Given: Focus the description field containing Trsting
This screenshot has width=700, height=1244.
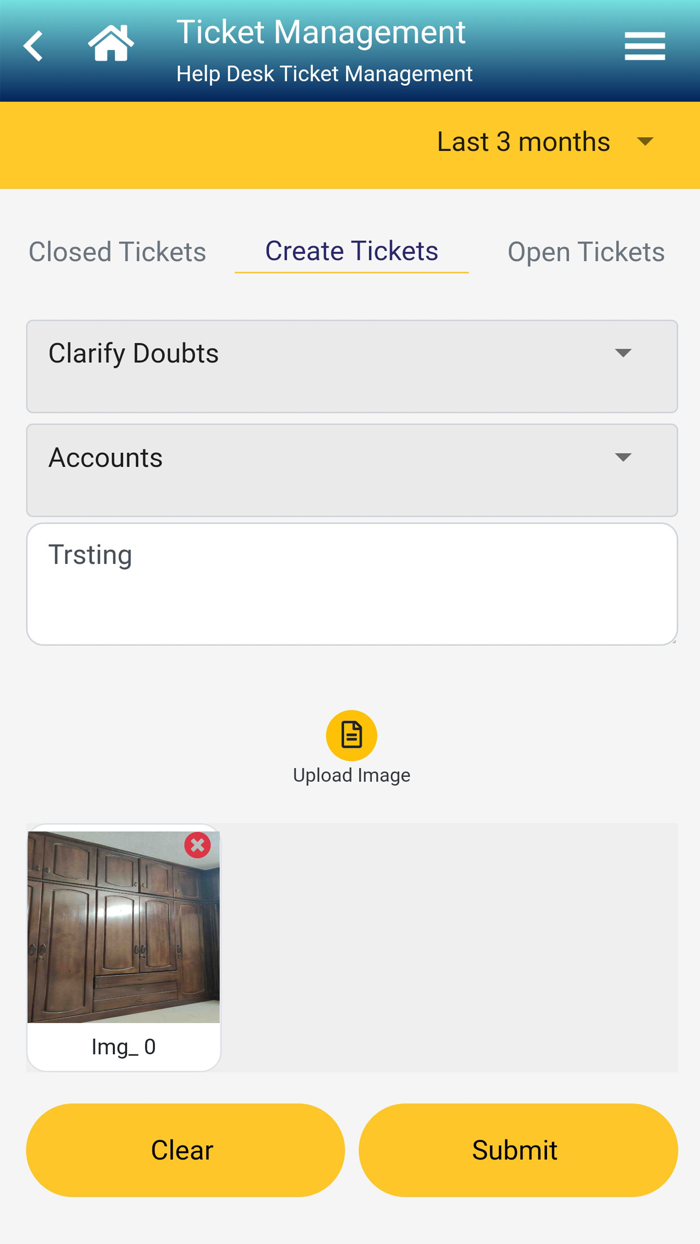Looking at the screenshot, I should 351,584.
